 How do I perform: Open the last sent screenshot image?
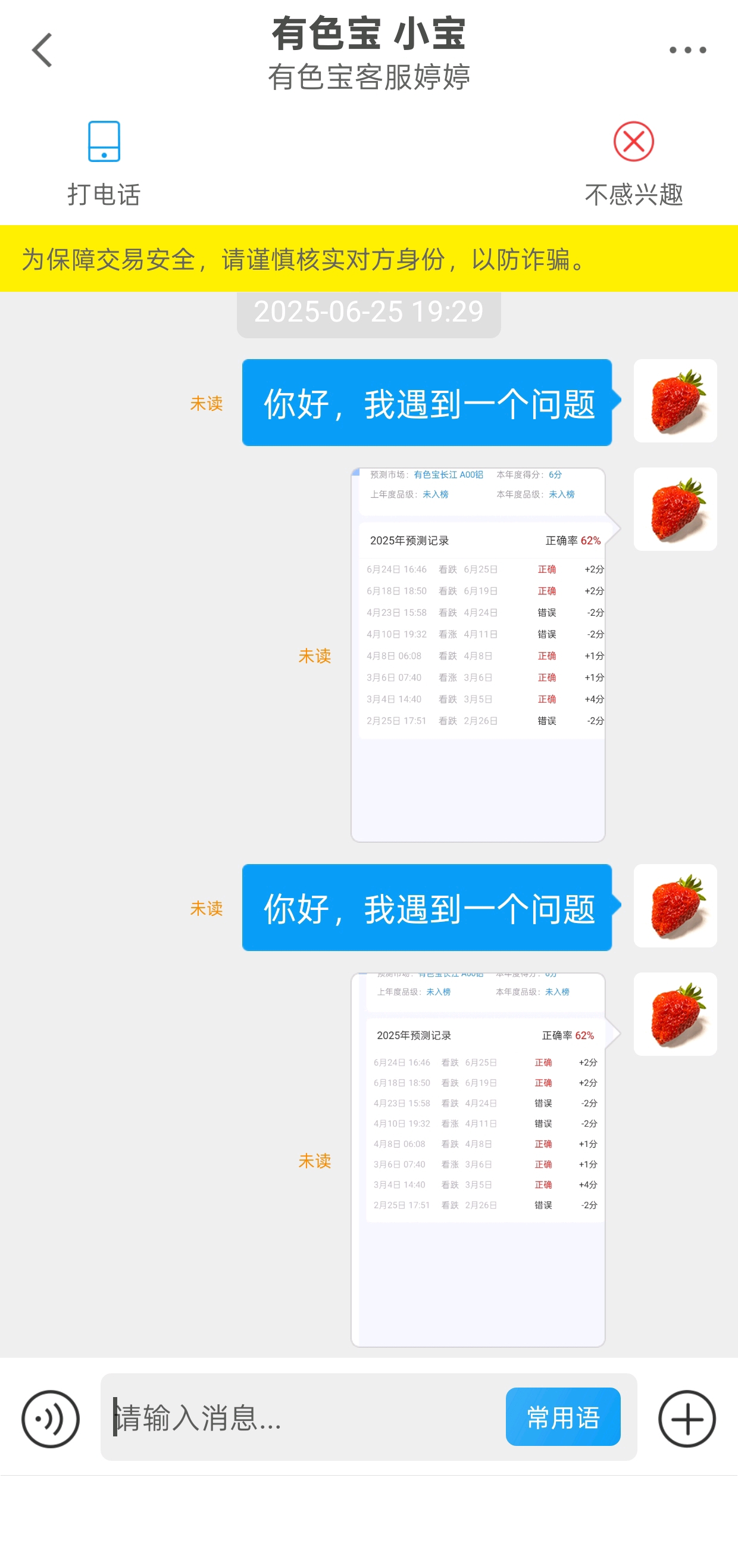pyautogui.click(x=478, y=1159)
